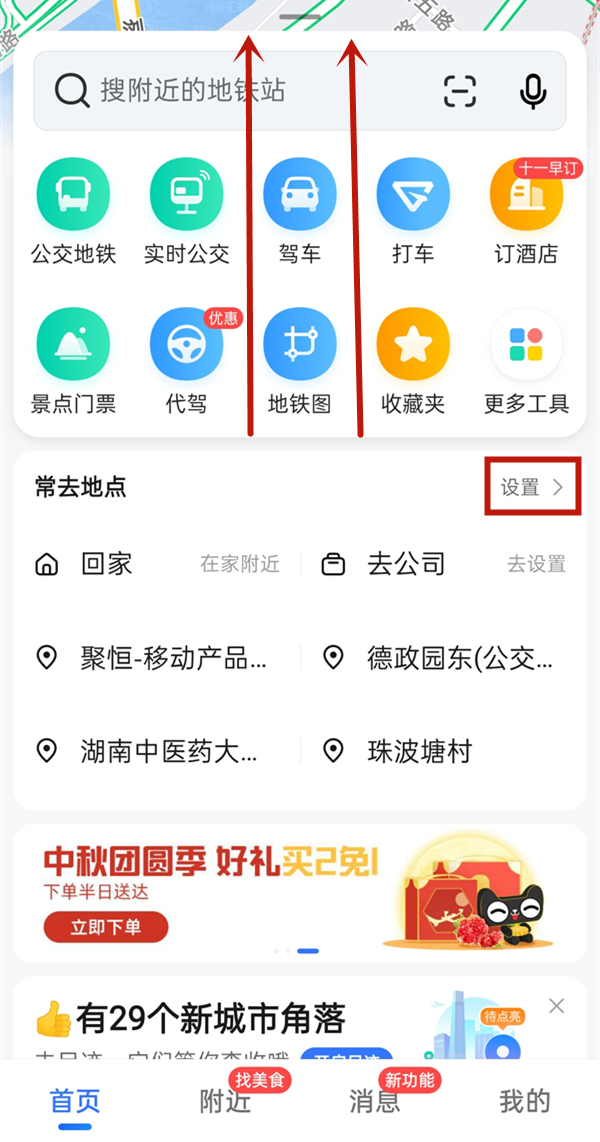Viewport: 600px width, 1142px height.
Task: Set up 去公司 company address
Action: point(406,565)
